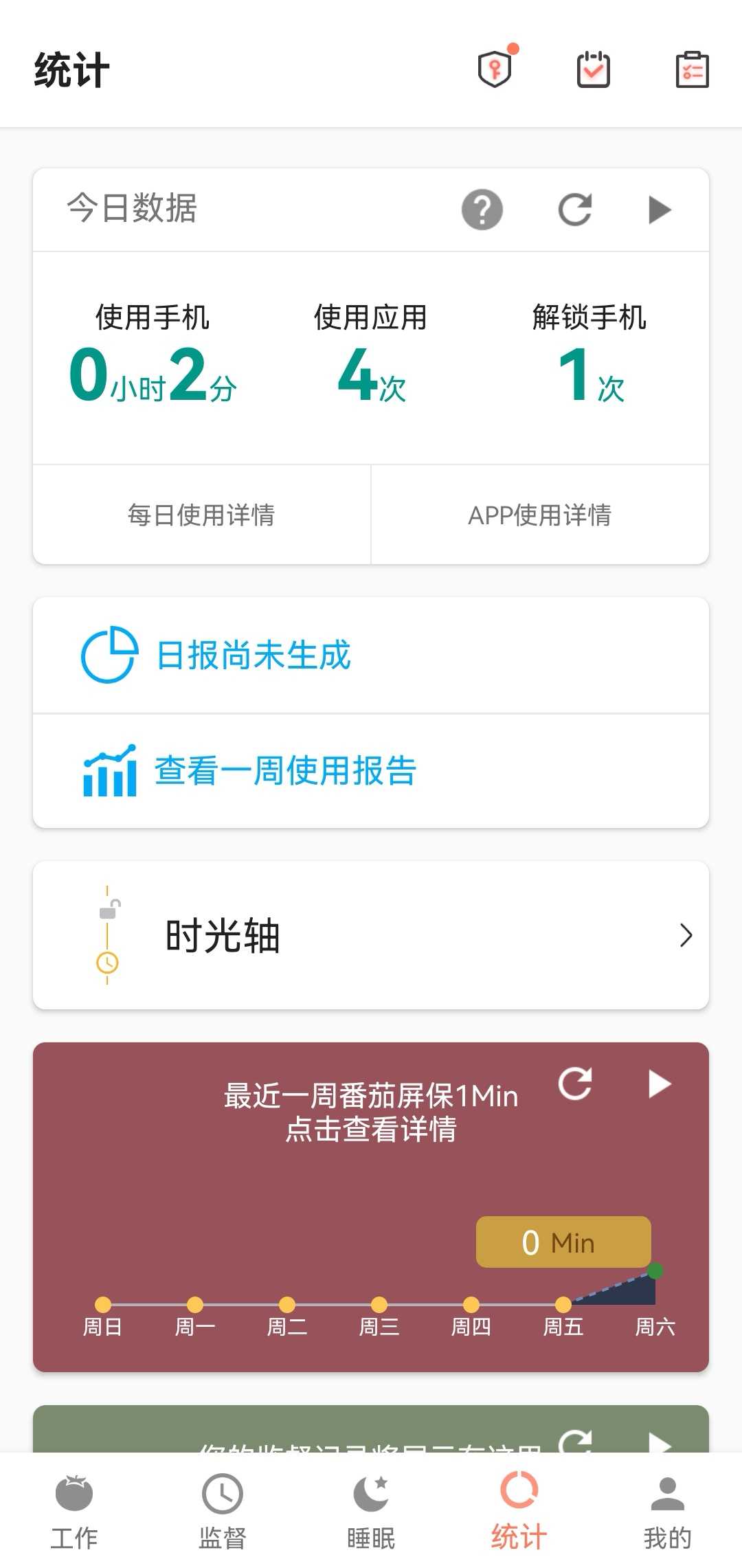Select the 周六 point on the chart
This screenshot has height=1568, width=742.
[655, 1271]
